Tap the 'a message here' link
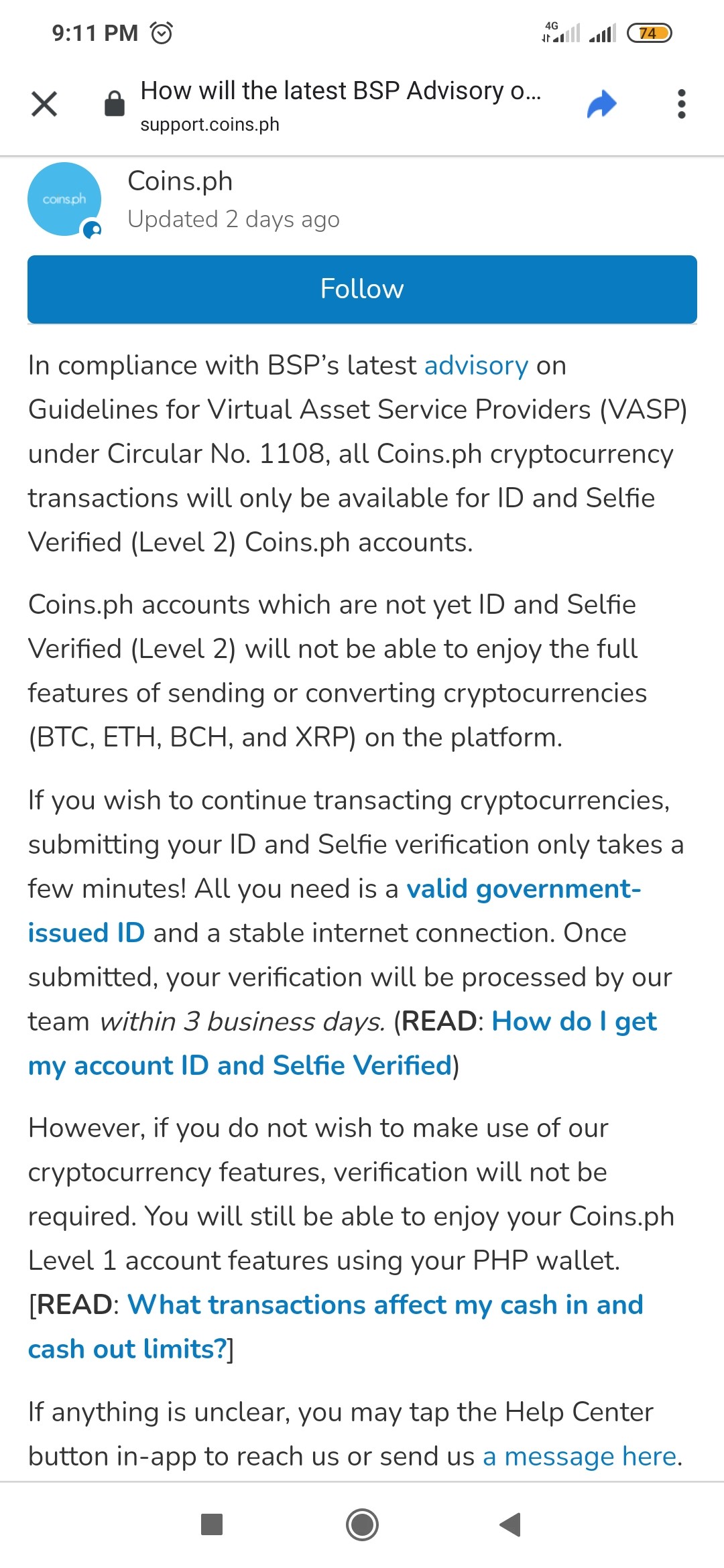 pyautogui.click(x=579, y=1456)
